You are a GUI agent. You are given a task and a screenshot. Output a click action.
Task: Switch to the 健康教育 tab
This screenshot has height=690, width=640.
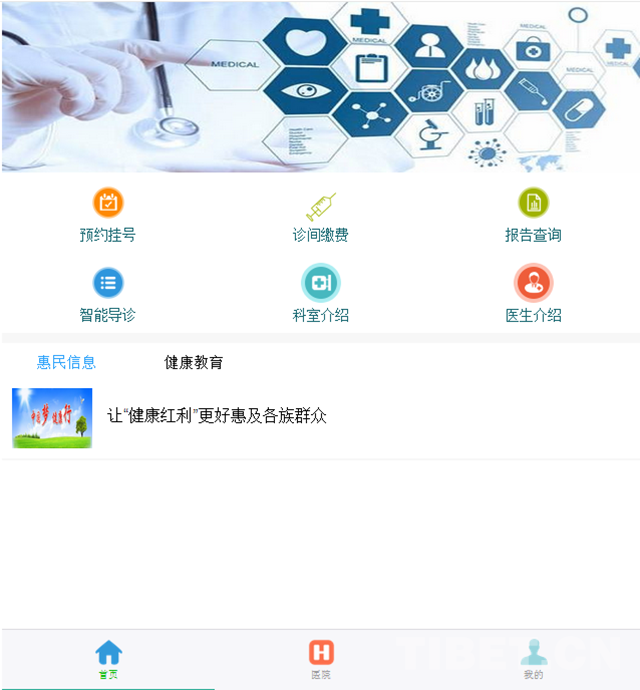pyautogui.click(x=194, y=362)
